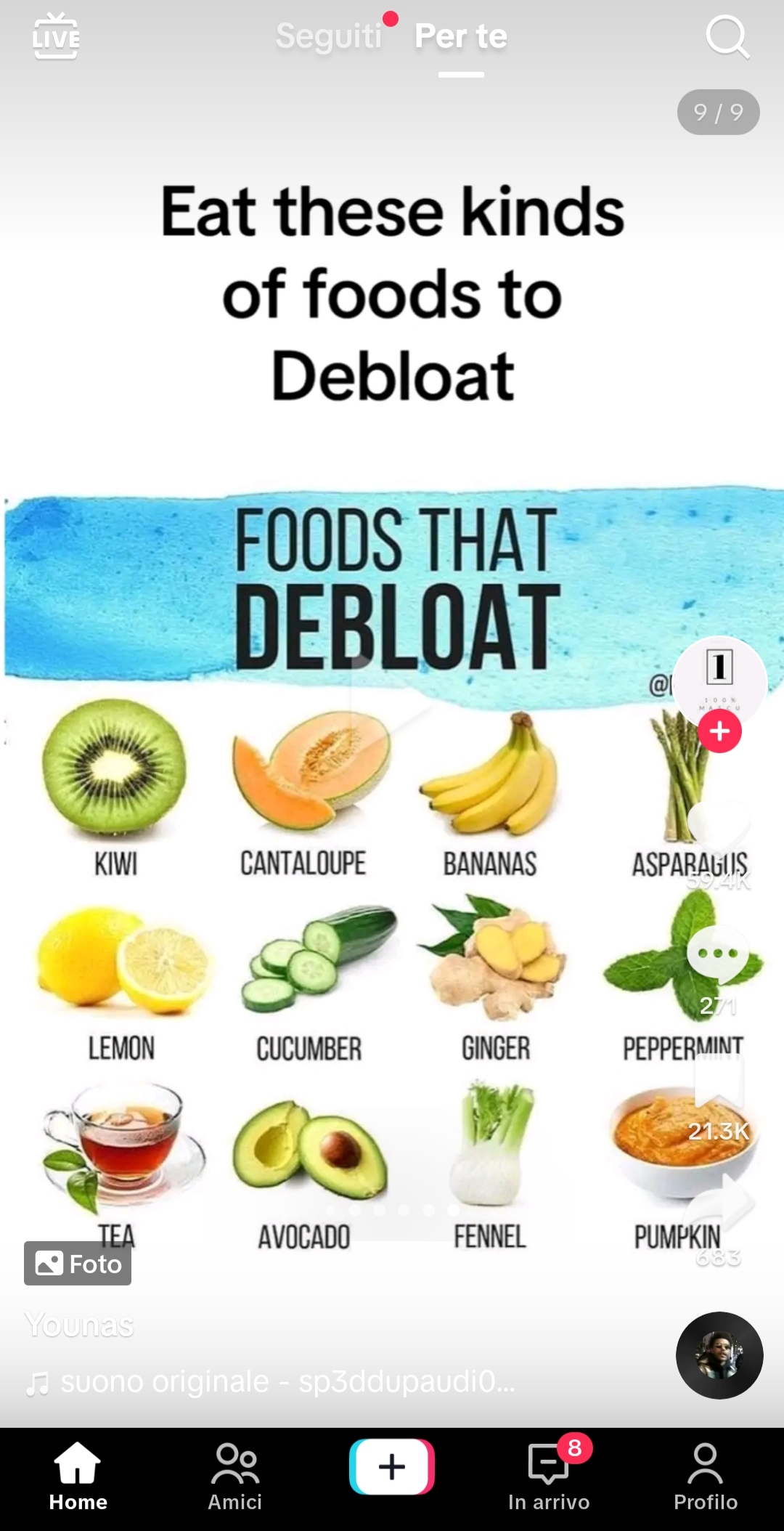This screenshot has width=784, height=1531.
Task: Open the spinning sound disc
Action: tap(719, 1355)
